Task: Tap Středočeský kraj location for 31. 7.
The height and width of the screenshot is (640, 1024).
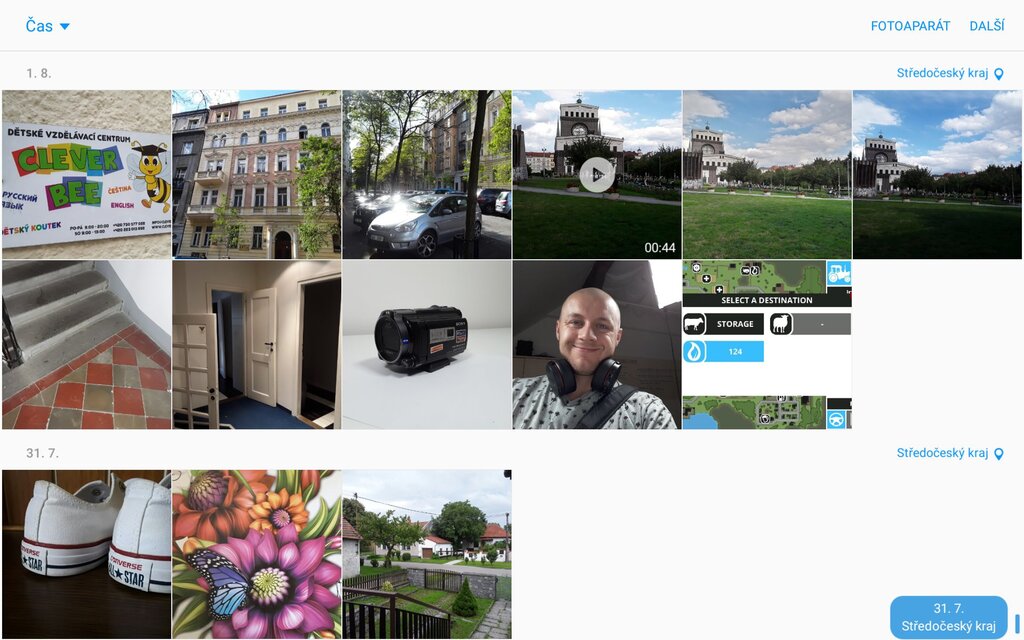Action: click(949, 453)
